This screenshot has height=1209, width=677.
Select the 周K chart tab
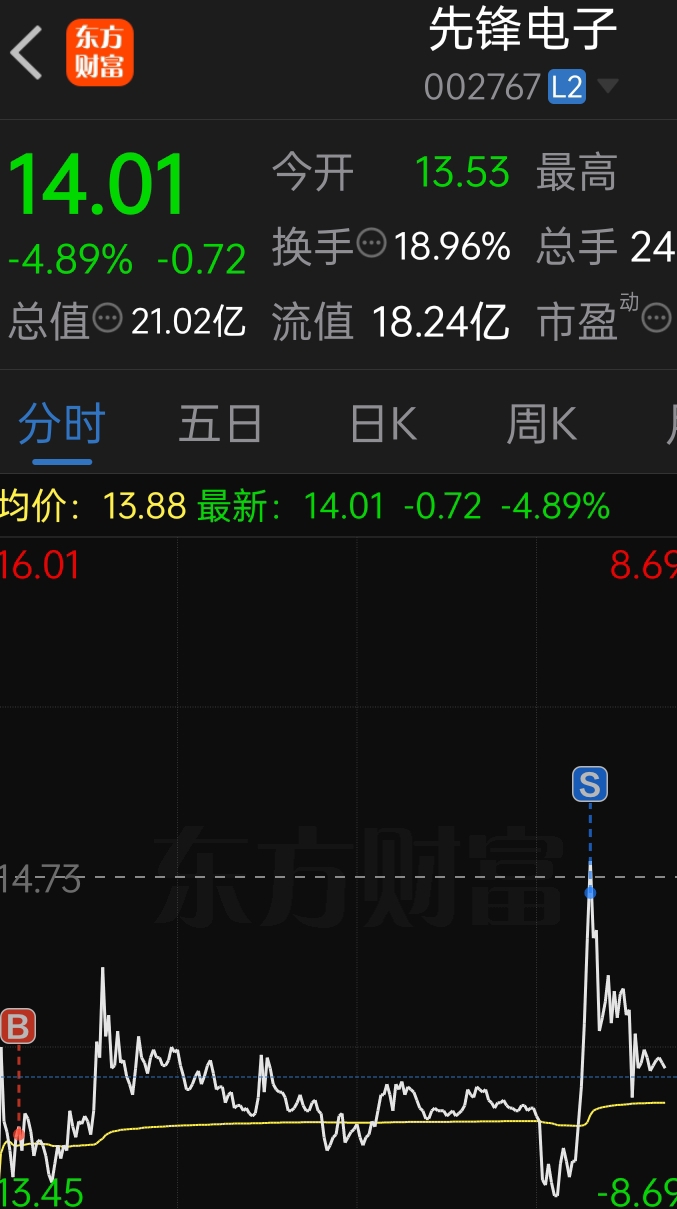(x=541, y=425)
